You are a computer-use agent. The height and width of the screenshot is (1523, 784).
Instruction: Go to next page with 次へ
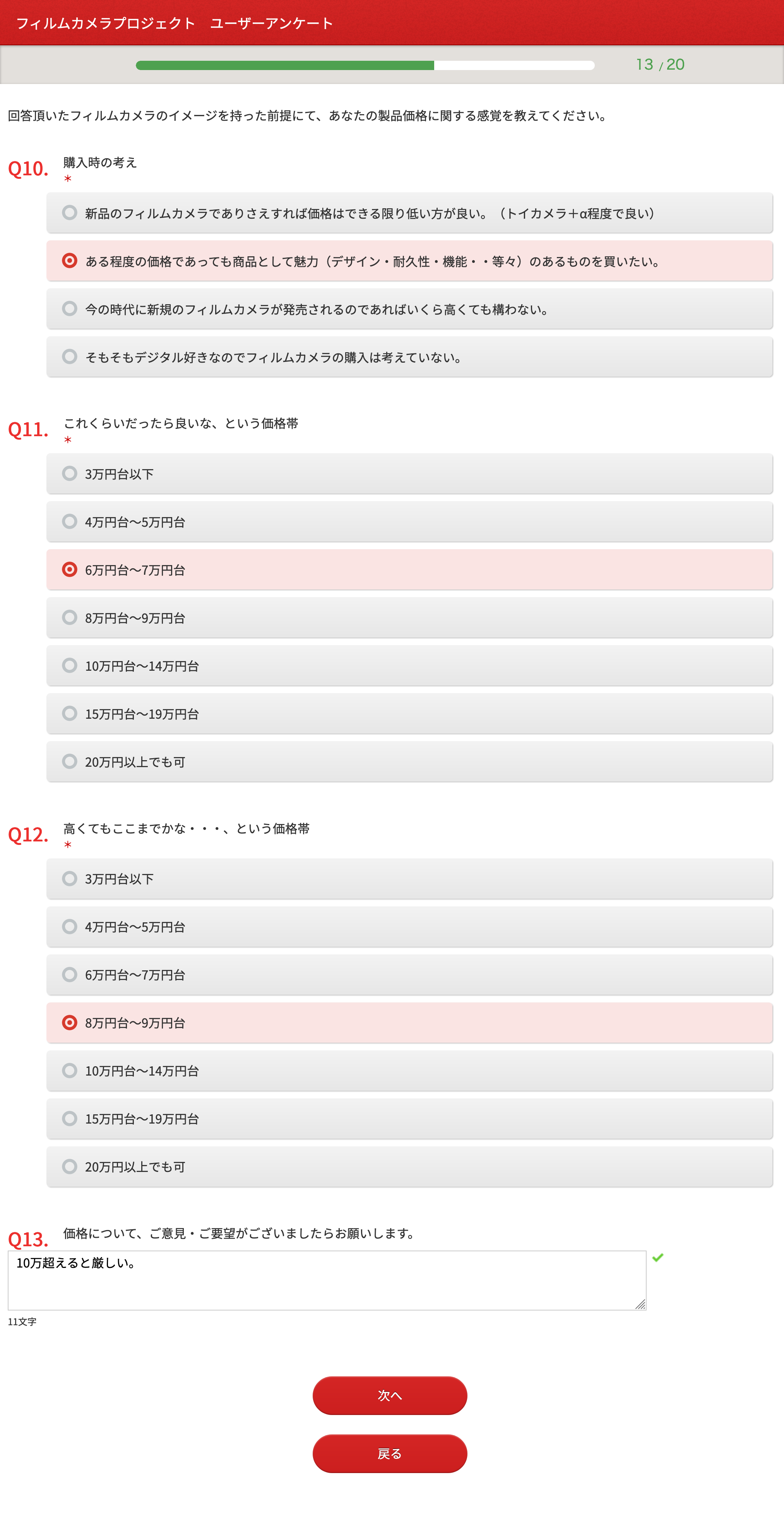point(390,1395)
